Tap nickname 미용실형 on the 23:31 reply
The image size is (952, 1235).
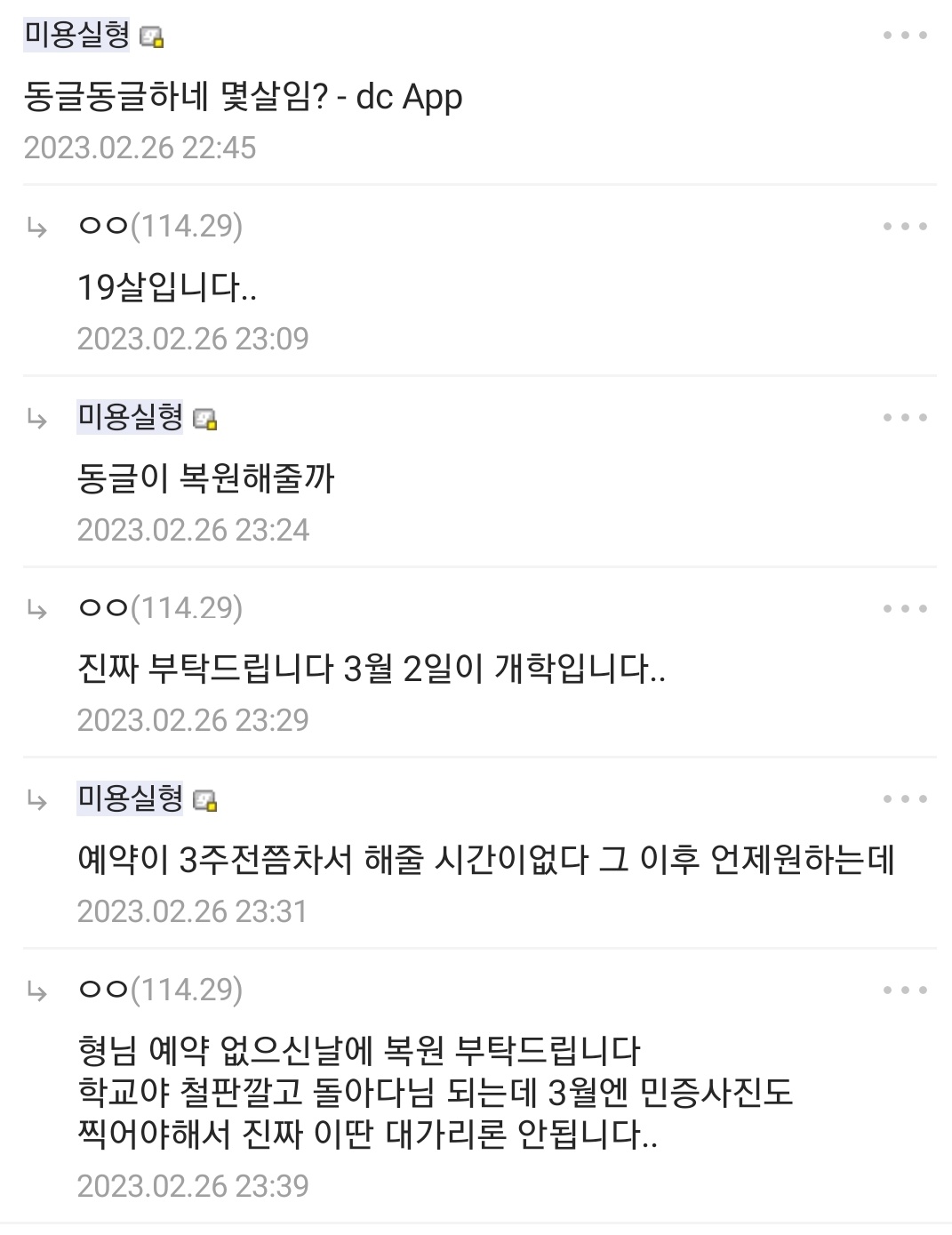pyautogui.click(x=131, y=798)
